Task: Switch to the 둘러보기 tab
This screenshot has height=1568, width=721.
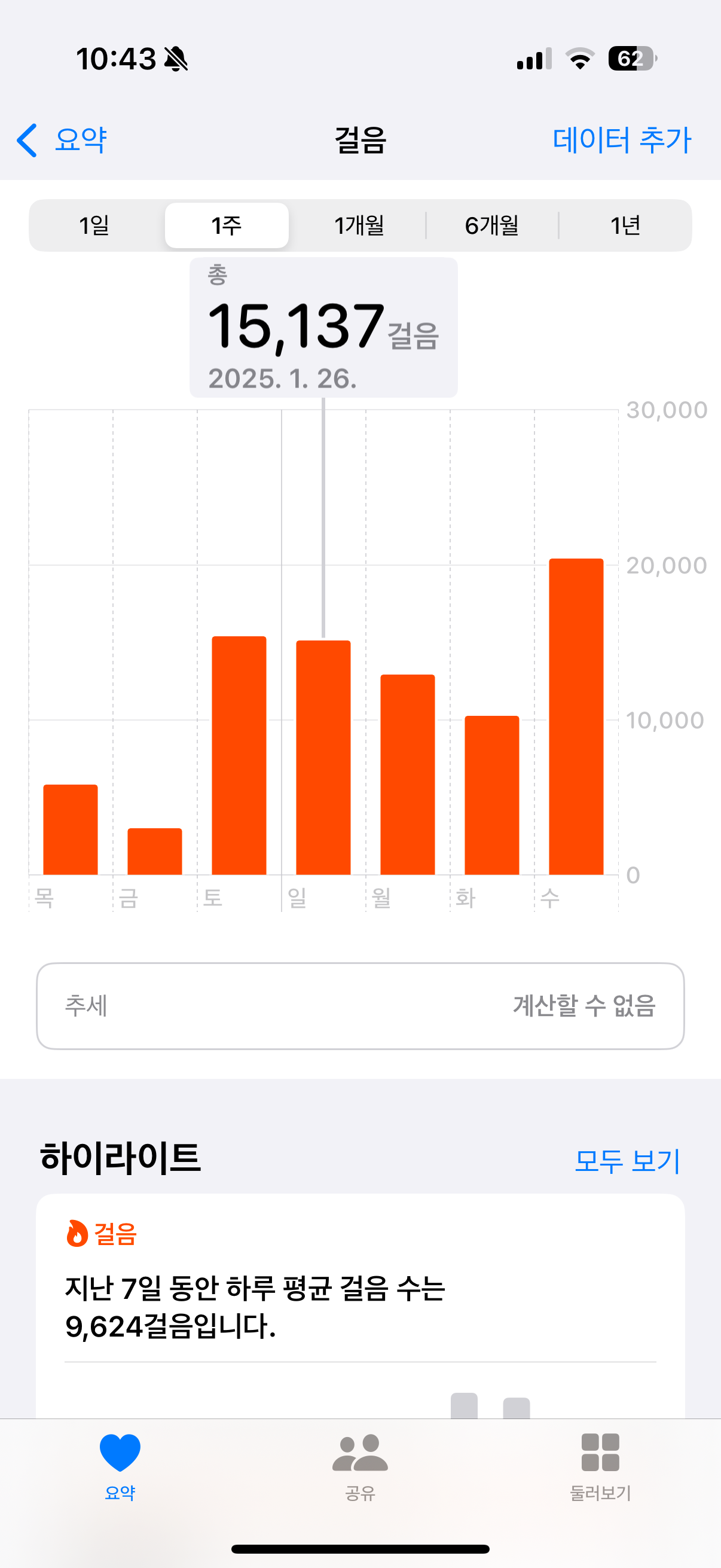Action: click(600, 1466)
